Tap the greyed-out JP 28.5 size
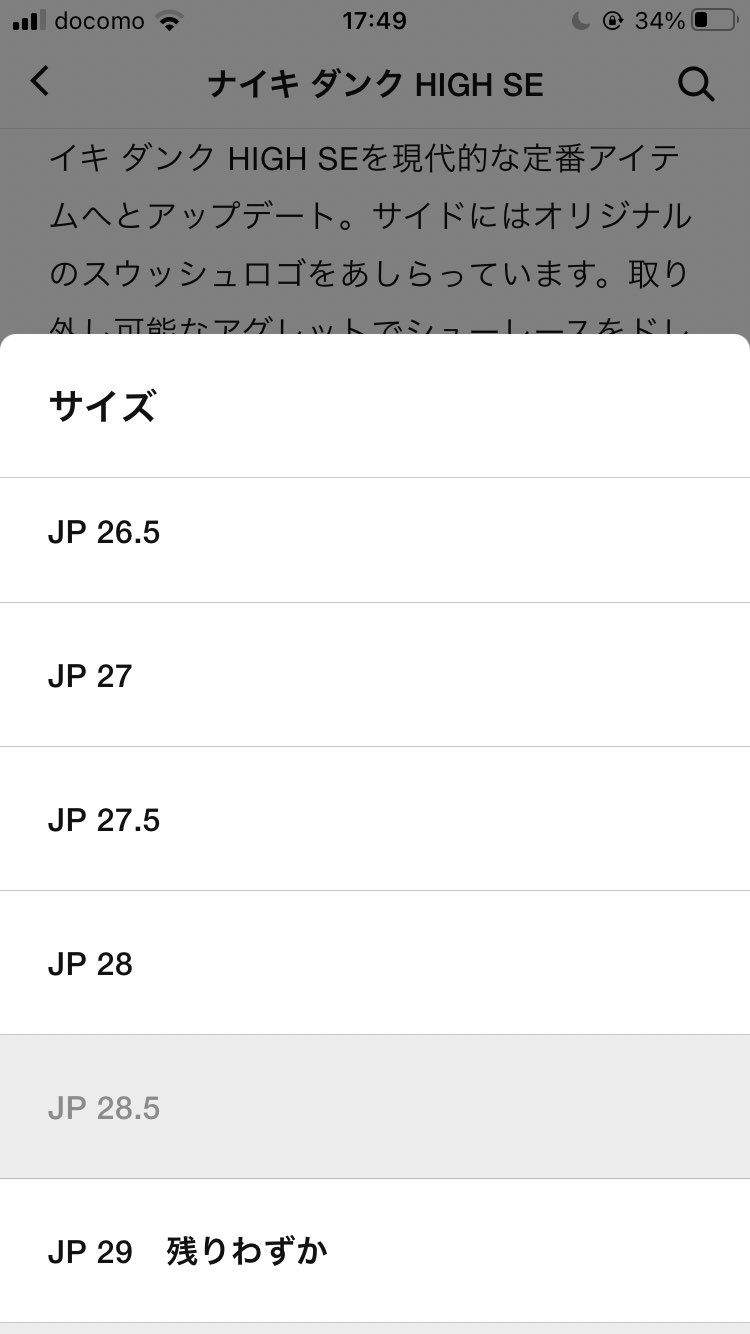The height and width of the screenshot is (1334, 750). [x=375, y=1107]
